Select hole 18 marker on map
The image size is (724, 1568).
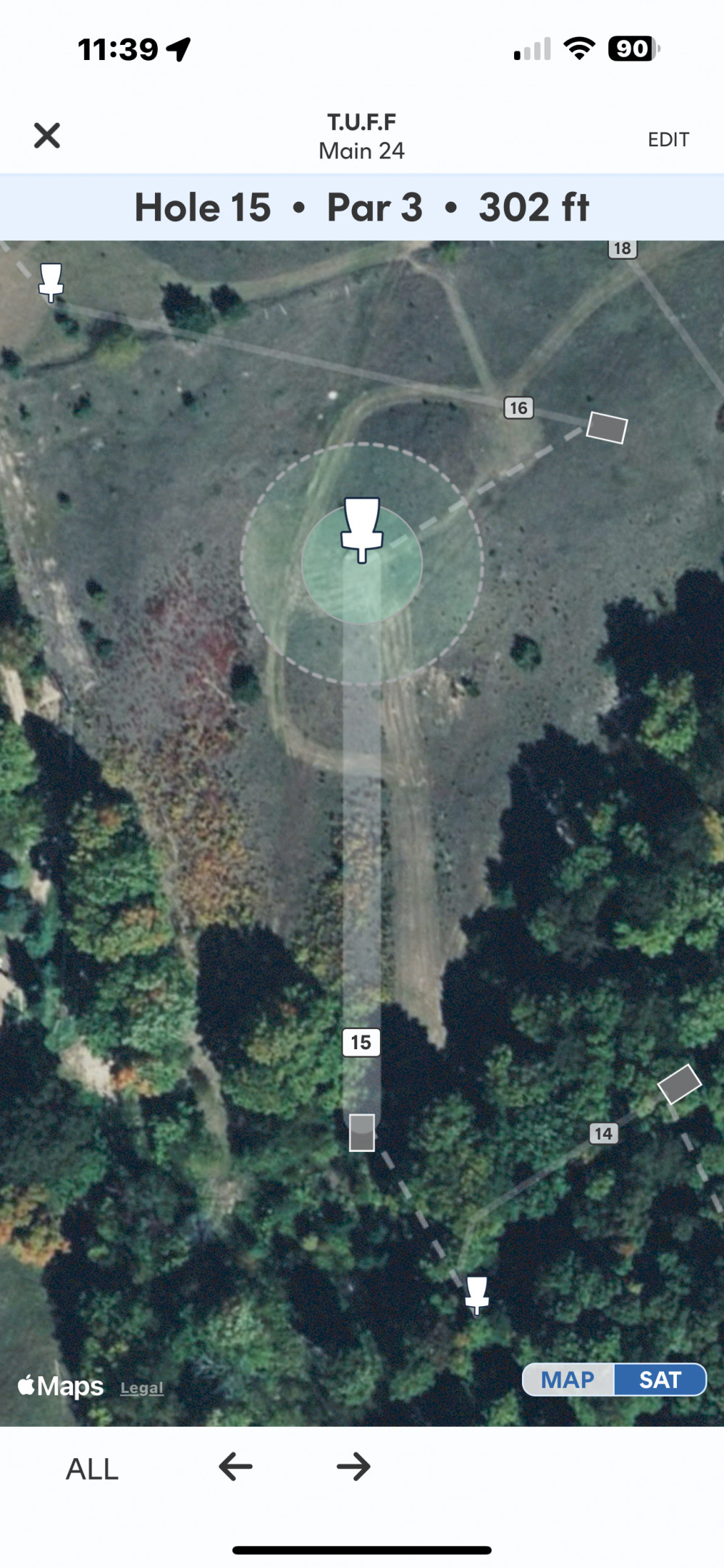click(x=622, y=249)
